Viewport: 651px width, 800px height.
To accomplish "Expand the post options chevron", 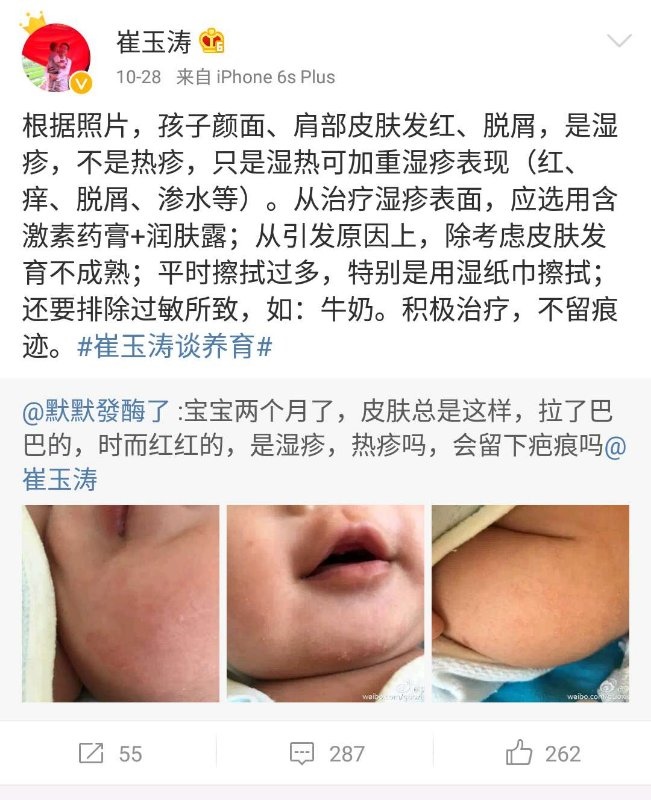I will pos(619,42).
